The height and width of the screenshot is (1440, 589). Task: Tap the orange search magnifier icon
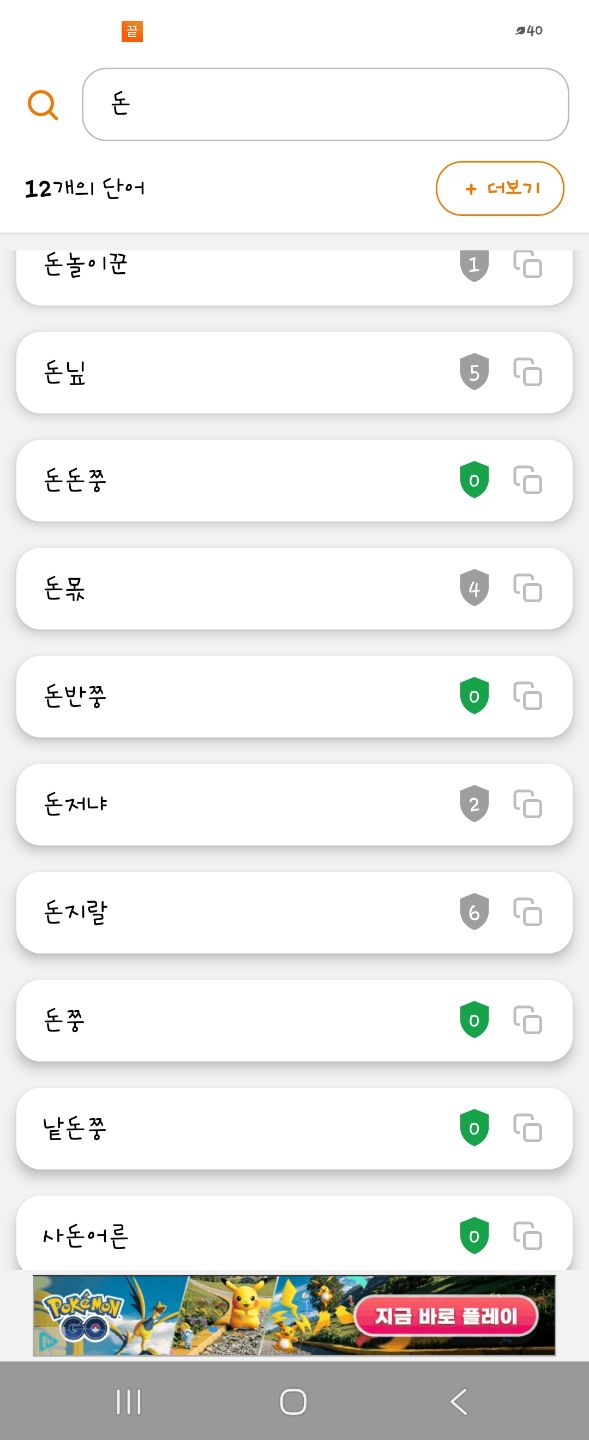coord(42,104)
